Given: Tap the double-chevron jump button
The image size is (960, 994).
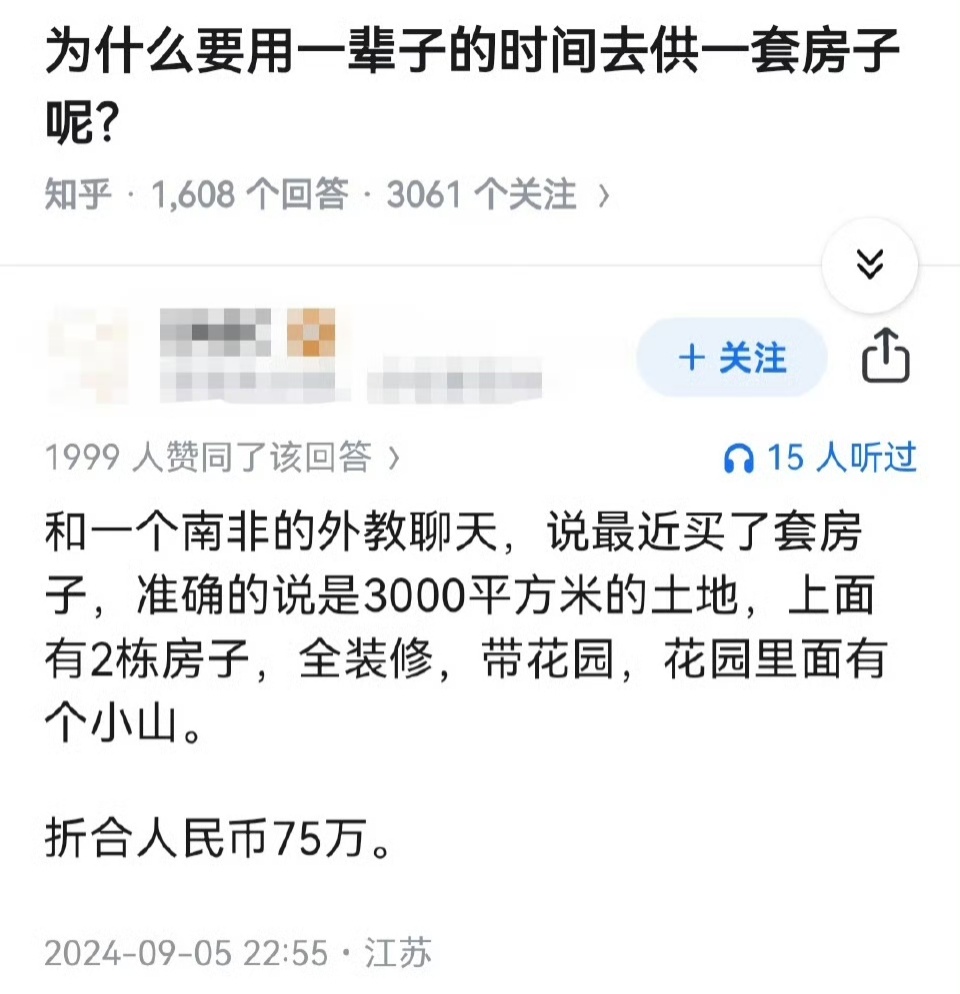Looking at the screenshot, I should point(869,264).
